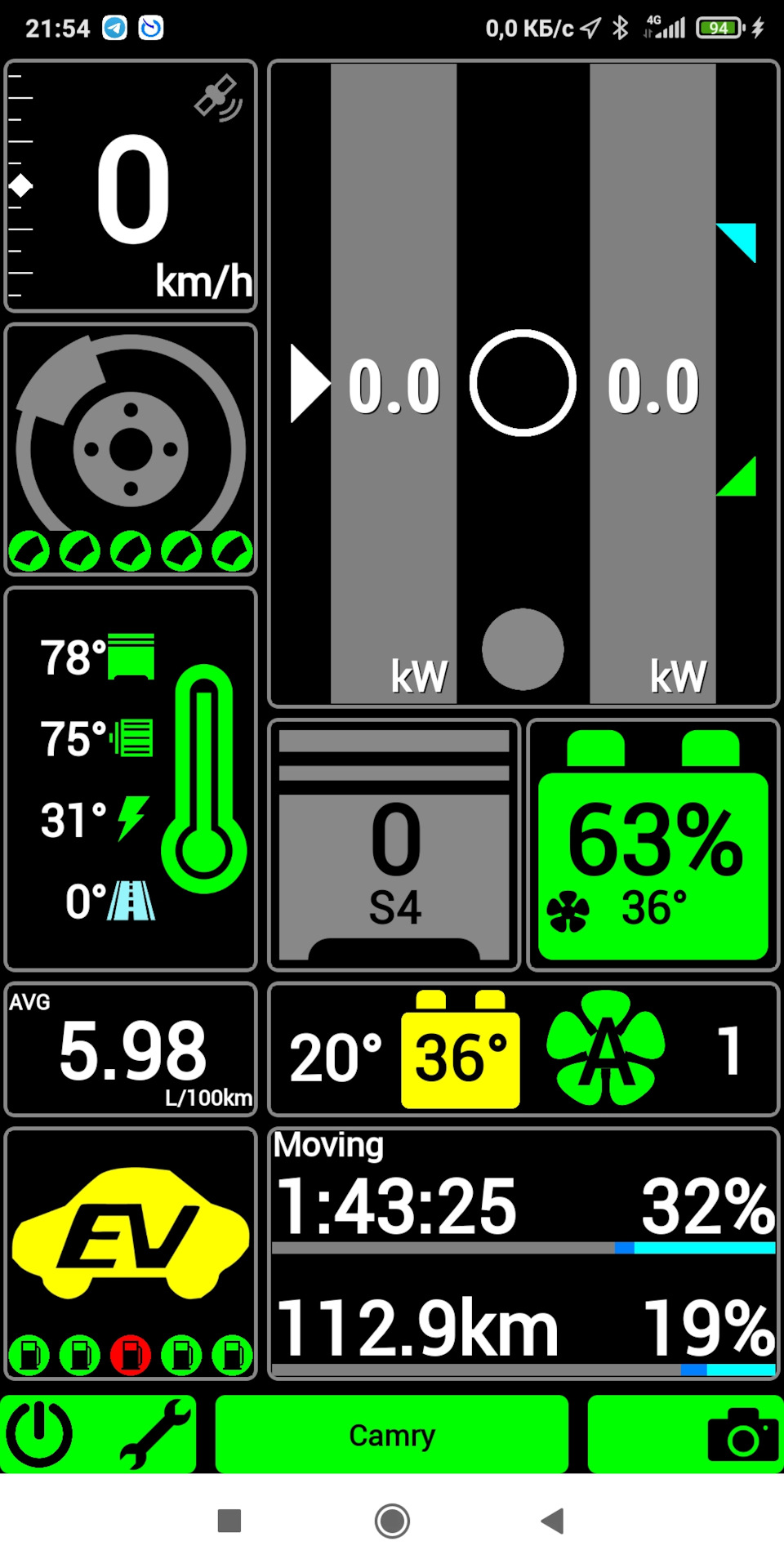Take a screenshot with the camera button
The width and height of the screenshot is (784, 1568).
tap(742, 1434)
